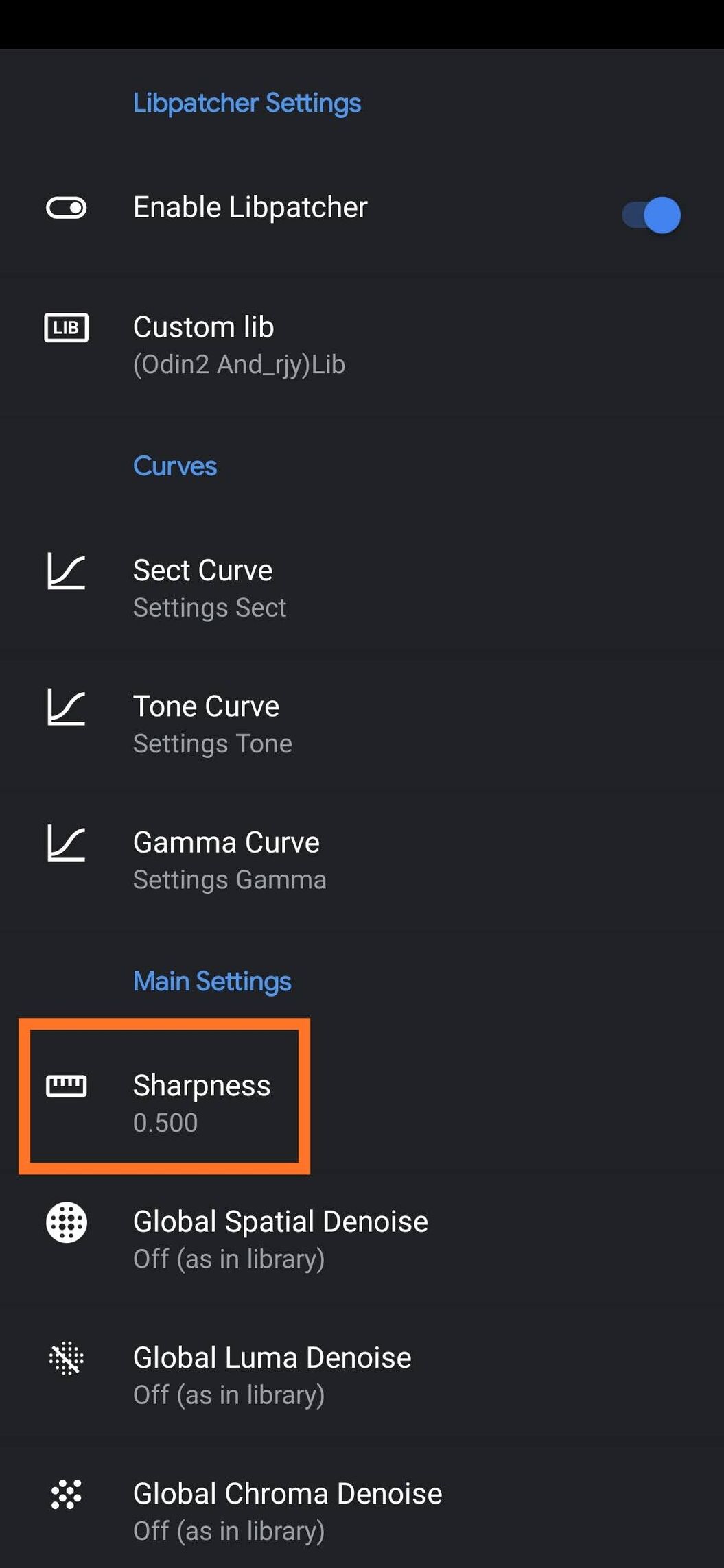
Task: Adjust the Sharpness setting
Action: 362,1104
